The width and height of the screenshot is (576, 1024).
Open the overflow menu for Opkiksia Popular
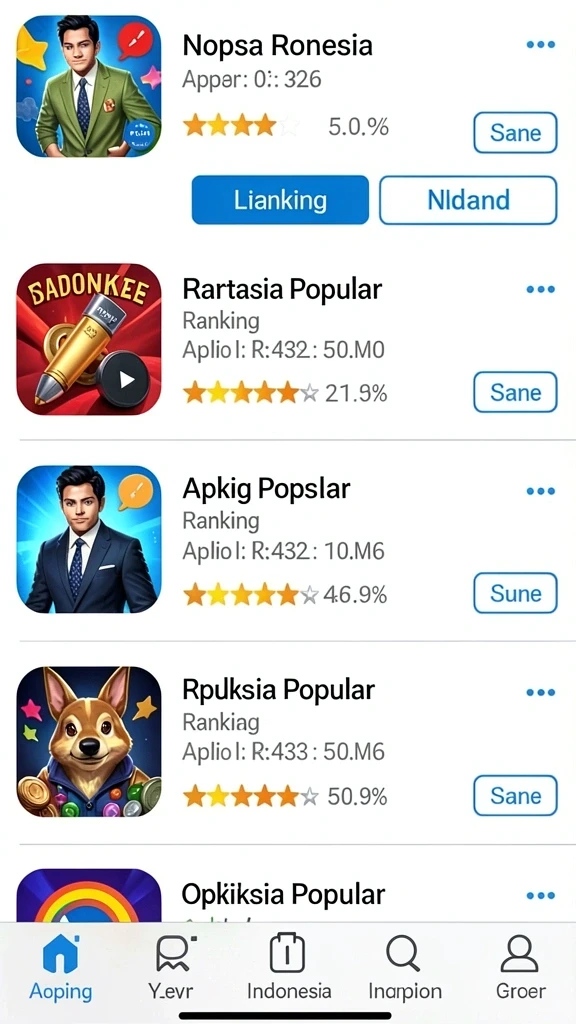tap(540, 895)
